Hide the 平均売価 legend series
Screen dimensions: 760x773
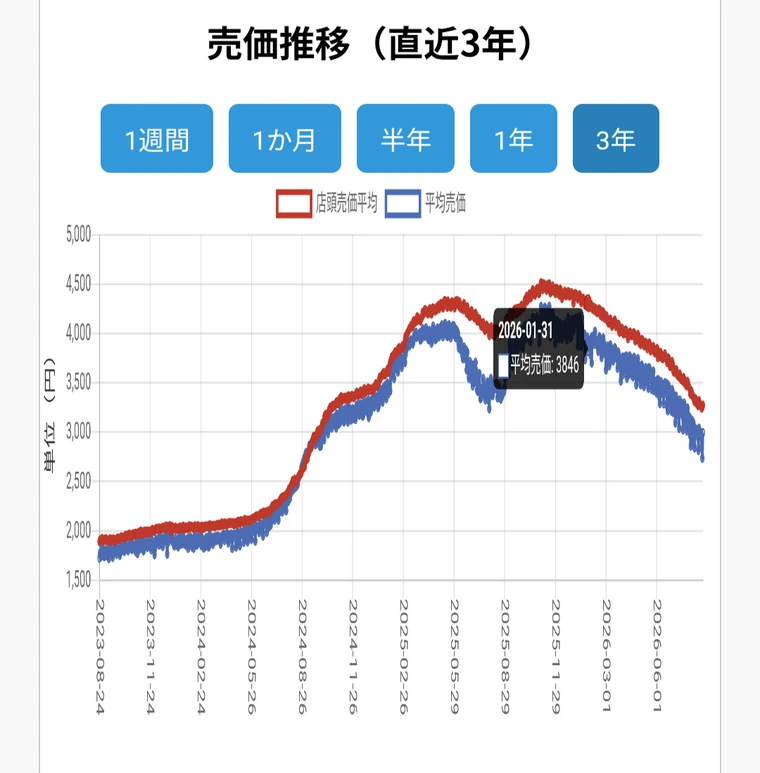pyautogui.click(x=425, y=203)
